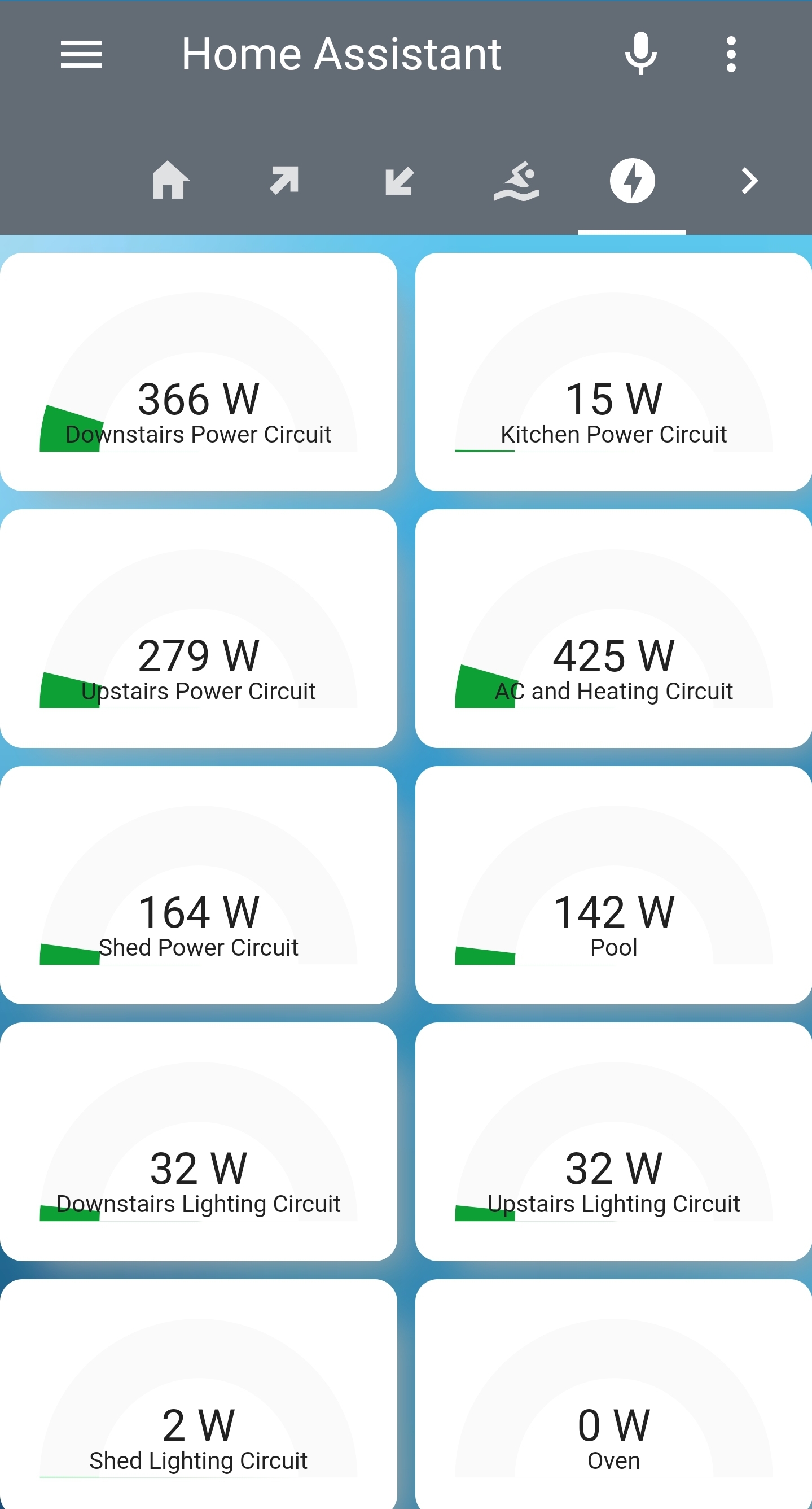View Shed Lighting Circuit details

pyautogui.click(x=199, y=1394)
